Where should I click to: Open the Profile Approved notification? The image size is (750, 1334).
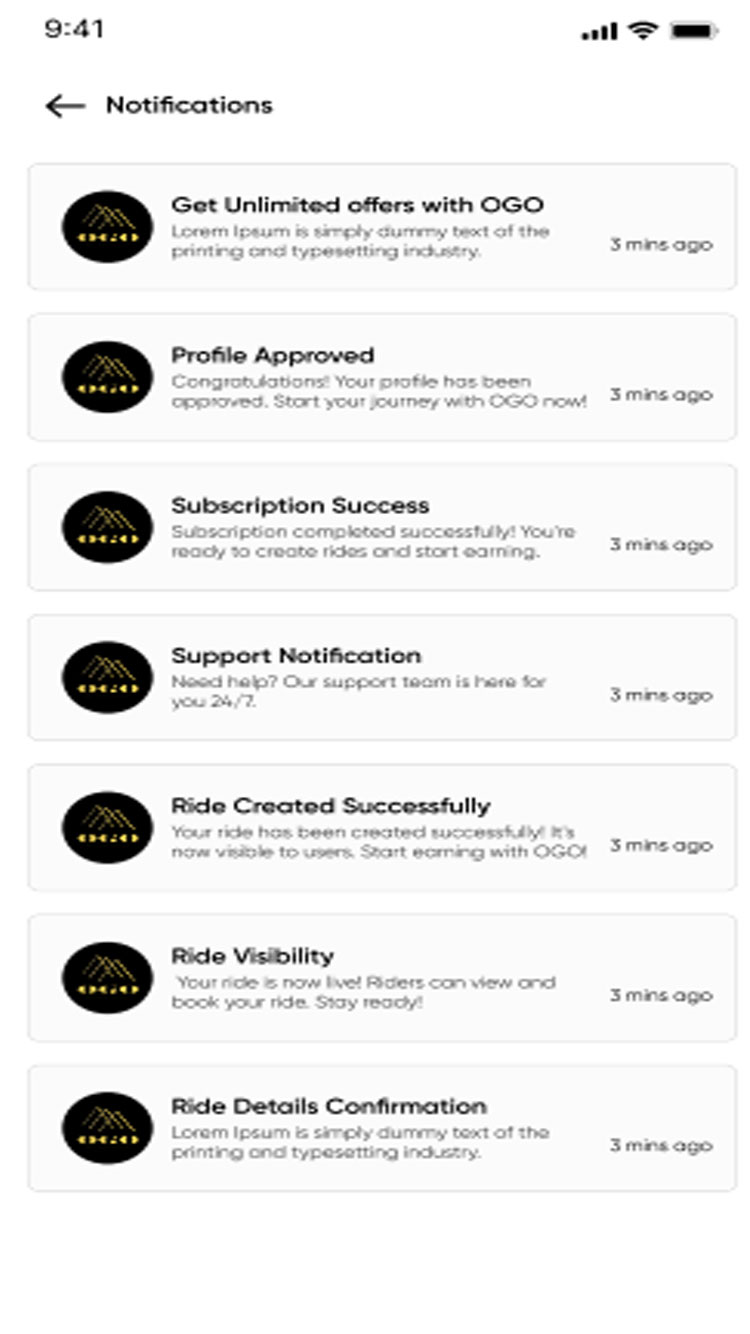382,377
